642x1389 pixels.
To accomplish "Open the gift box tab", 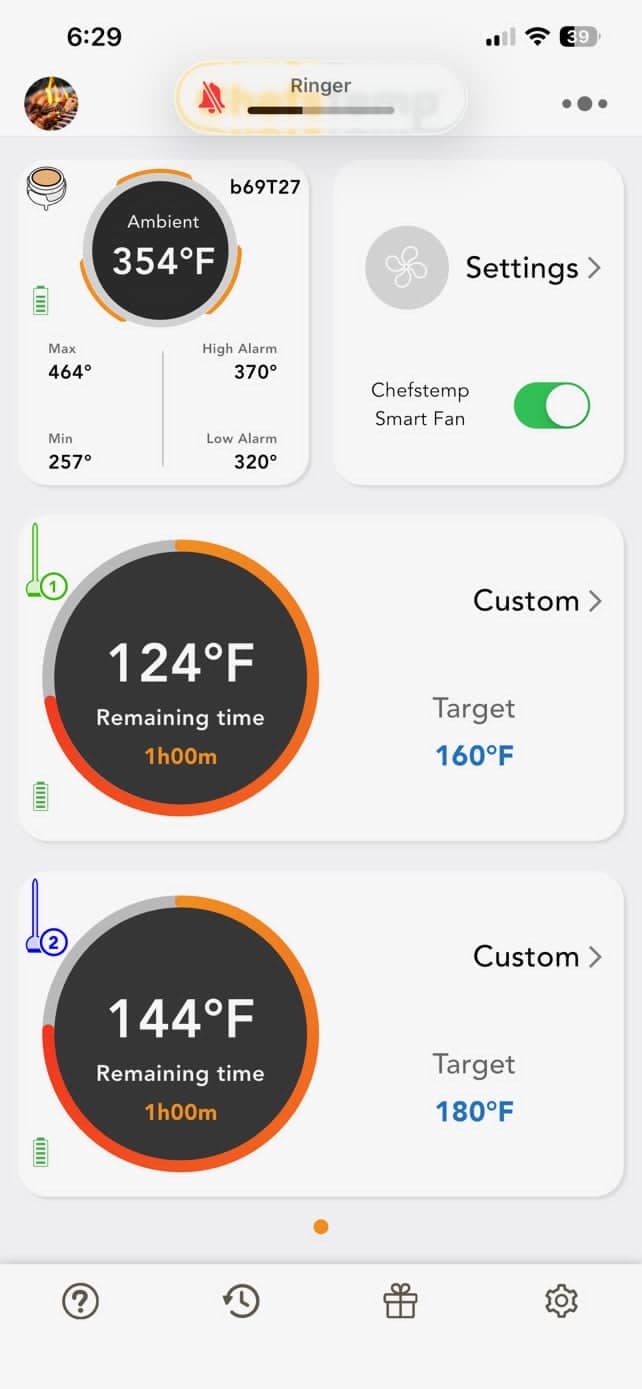I will pos(400,1301).
